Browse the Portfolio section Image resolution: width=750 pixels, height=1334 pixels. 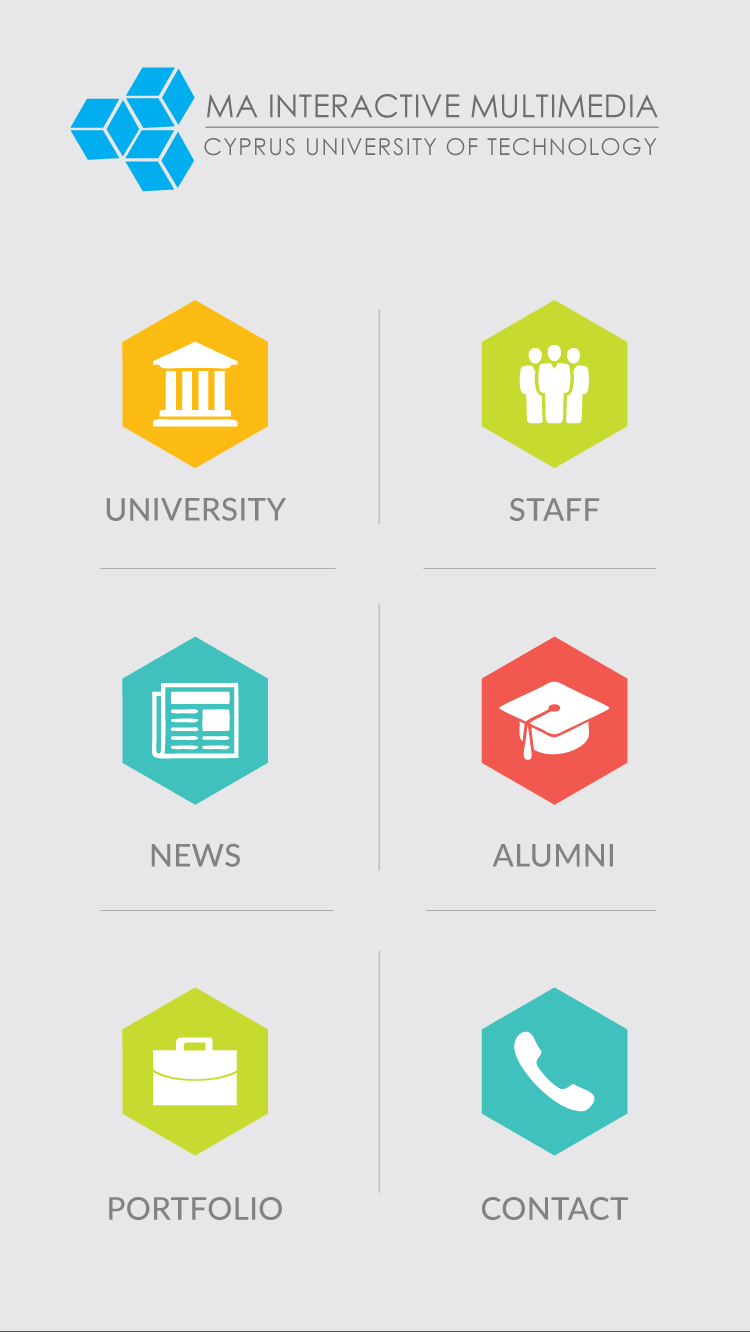point(195,1071)
